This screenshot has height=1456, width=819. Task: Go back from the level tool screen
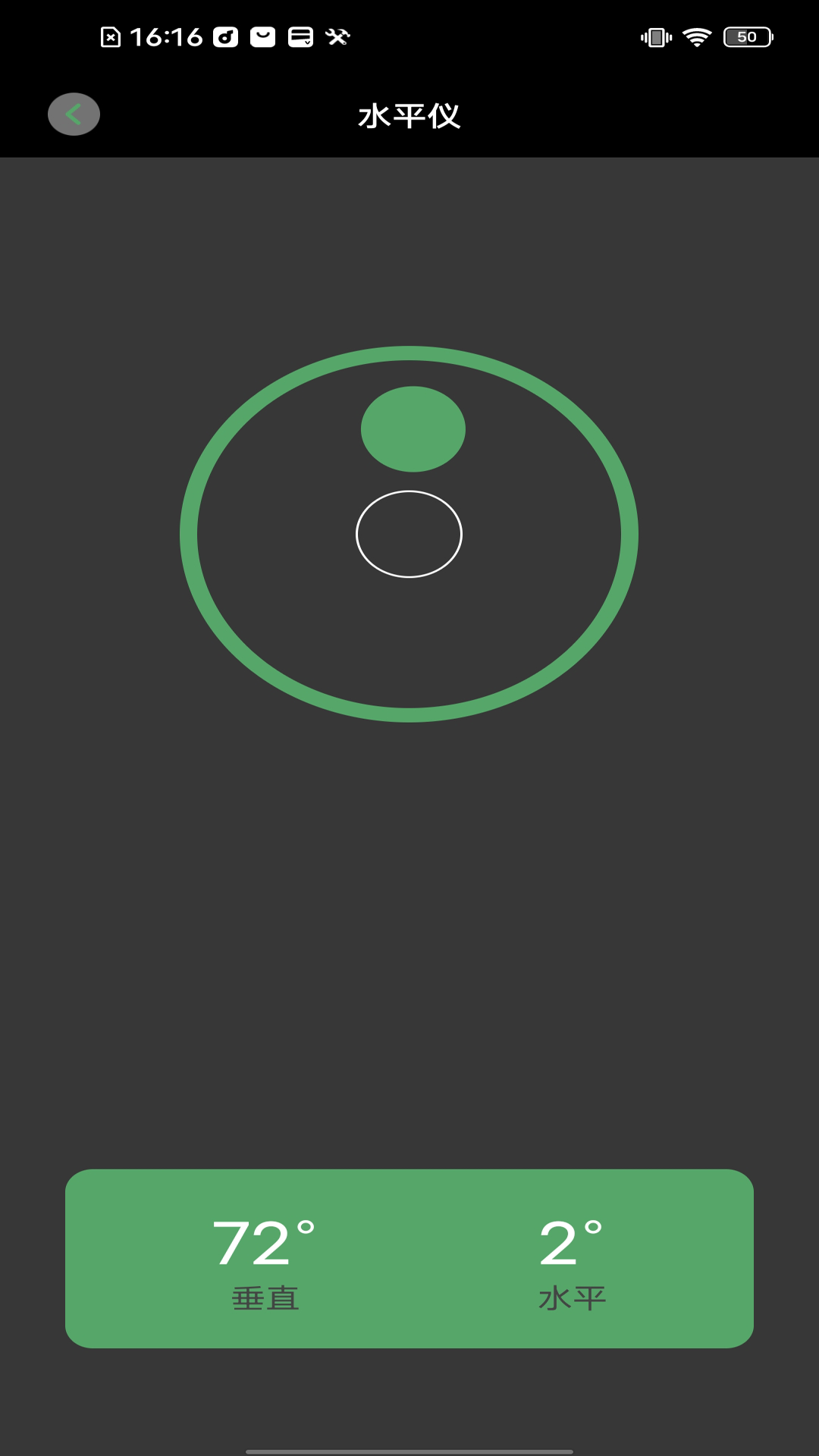74,115
